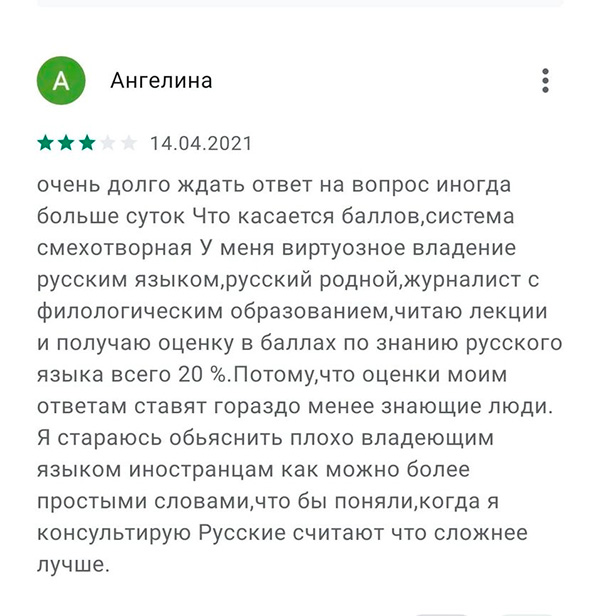Image resolution: width=600 pixels, height=616 pixels.
Task: Open overflow menu on Ангелина's review
Action: click(x=545, y=81)
